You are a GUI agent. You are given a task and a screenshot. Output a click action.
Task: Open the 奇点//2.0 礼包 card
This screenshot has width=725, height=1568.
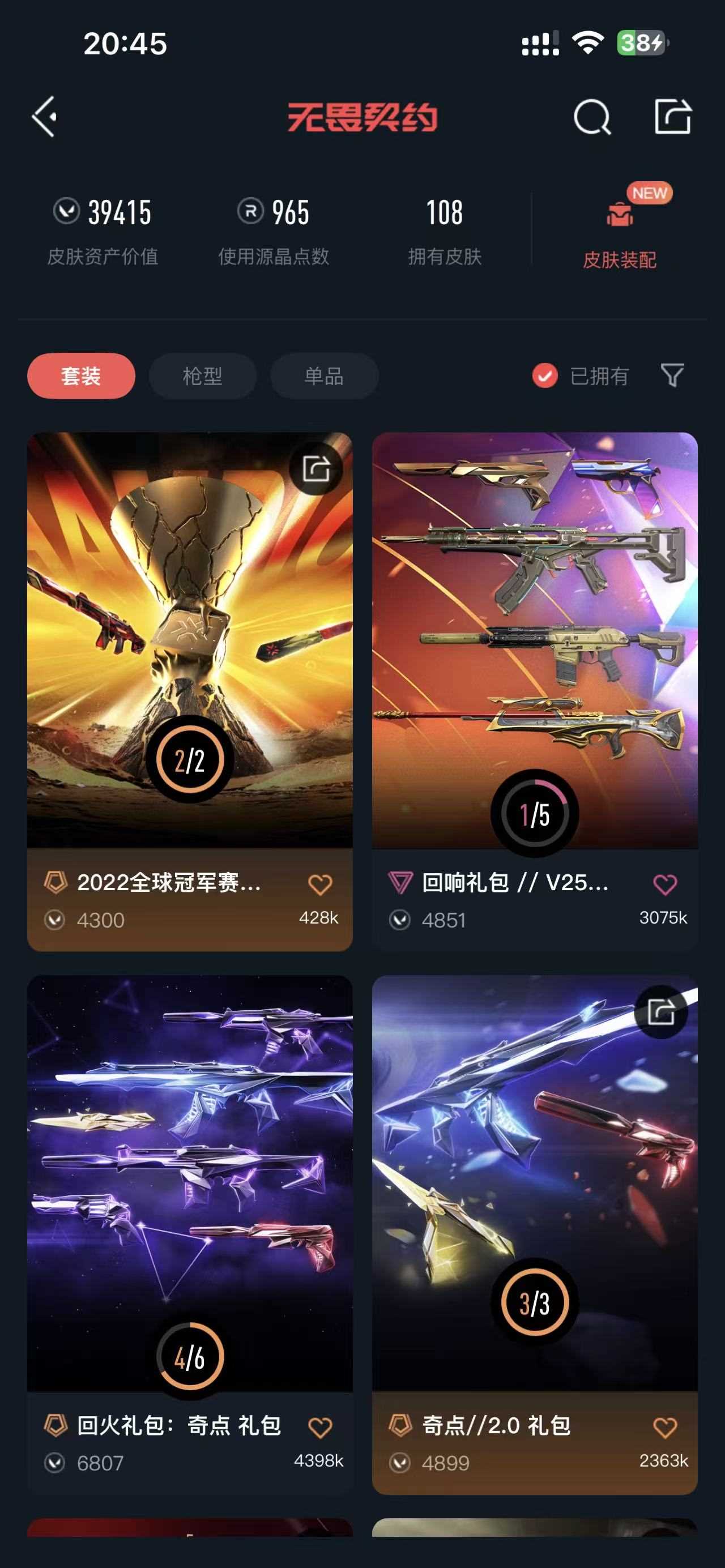point(535,1181)
